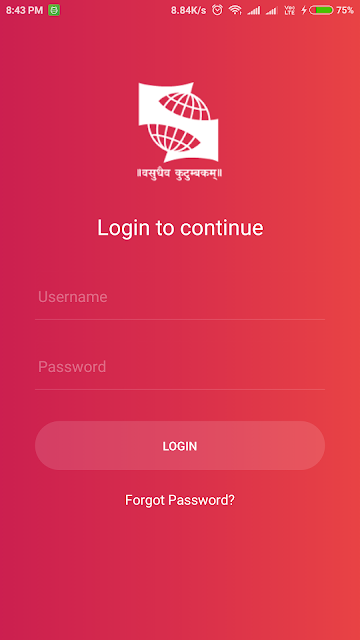Hit the LOGIN button

coord(180,446)
